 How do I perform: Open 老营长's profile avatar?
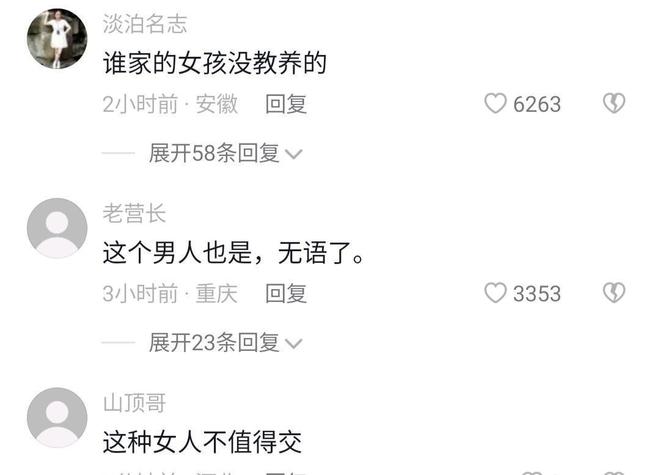56,228
